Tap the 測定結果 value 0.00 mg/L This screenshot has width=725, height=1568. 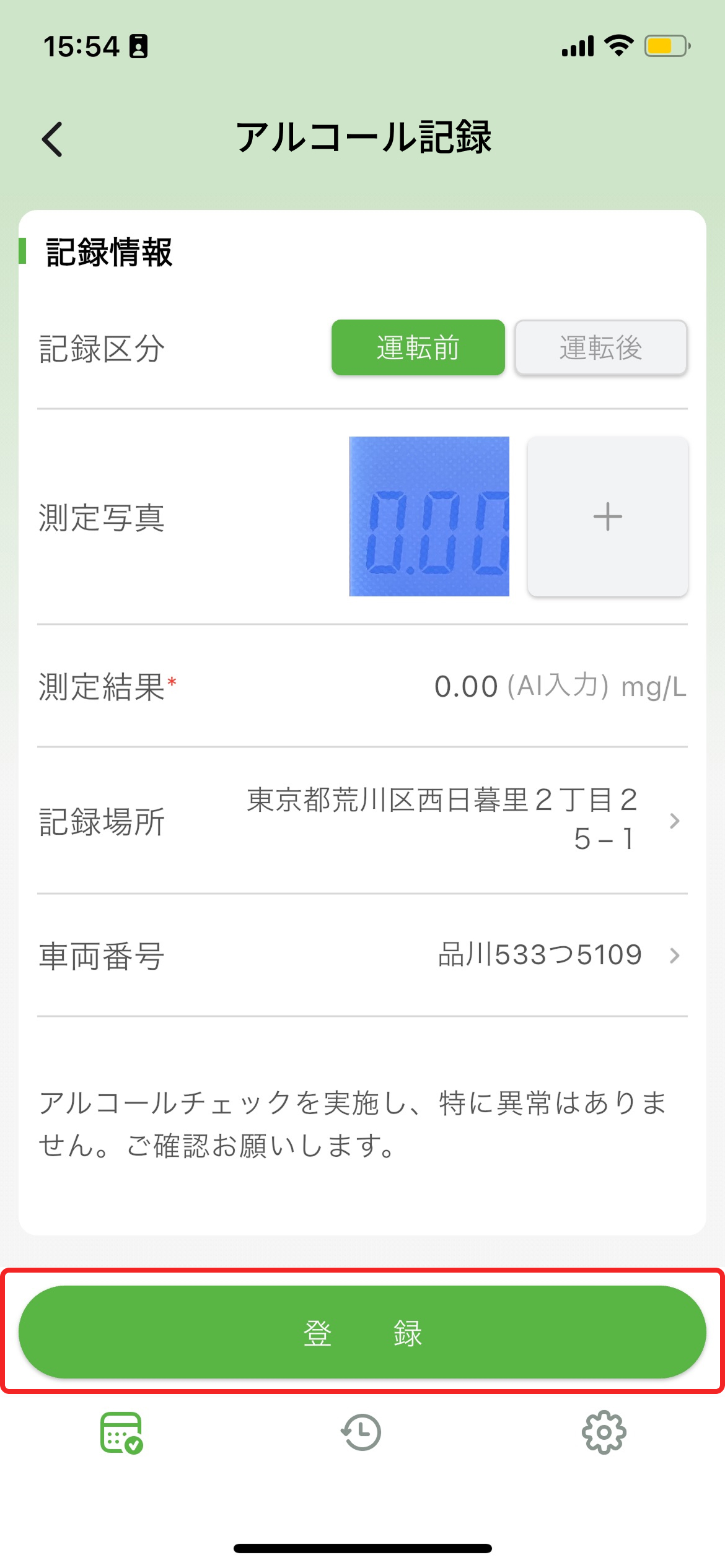465,686
